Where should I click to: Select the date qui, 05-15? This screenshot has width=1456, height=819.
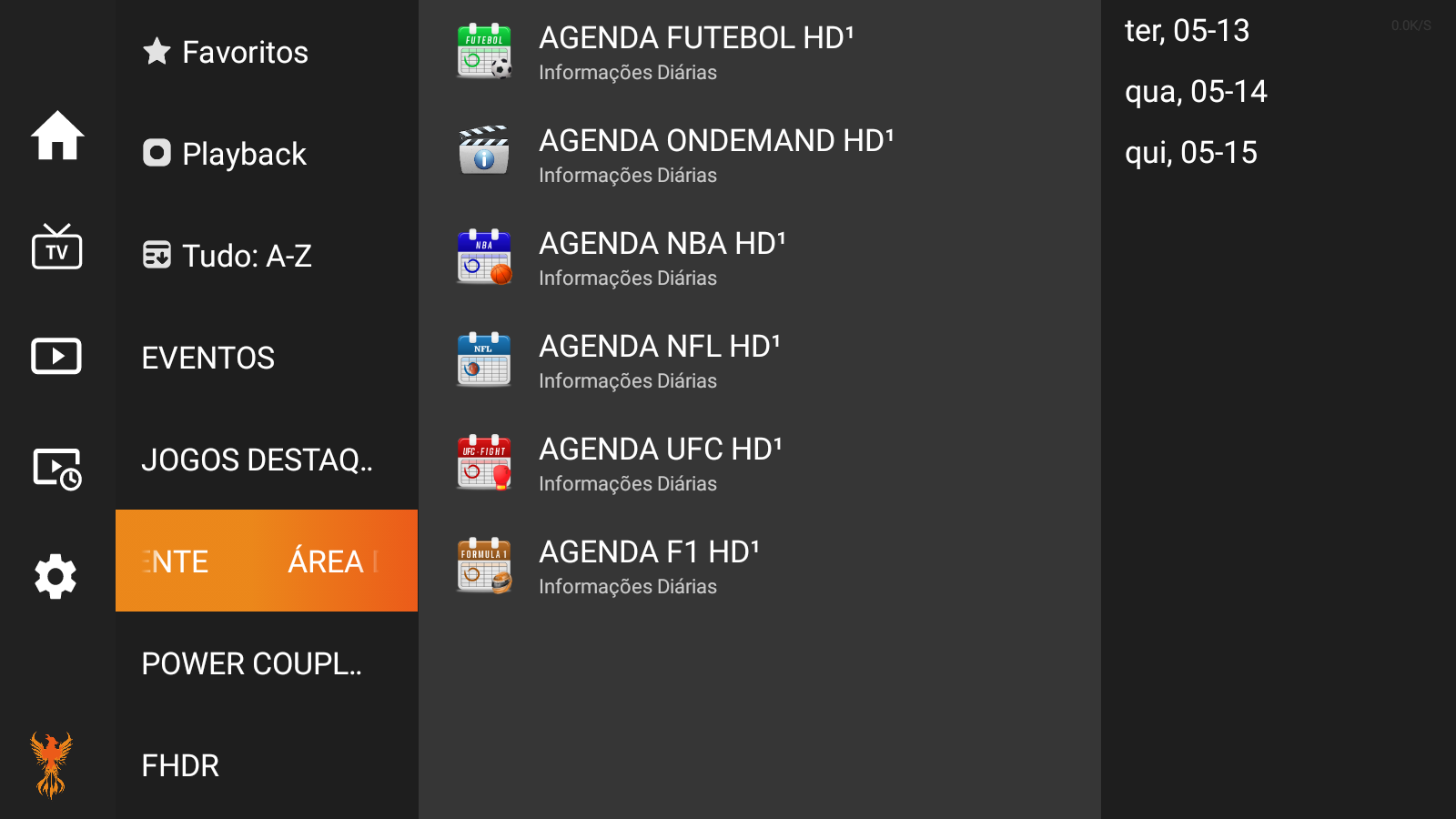[1190, 153]
